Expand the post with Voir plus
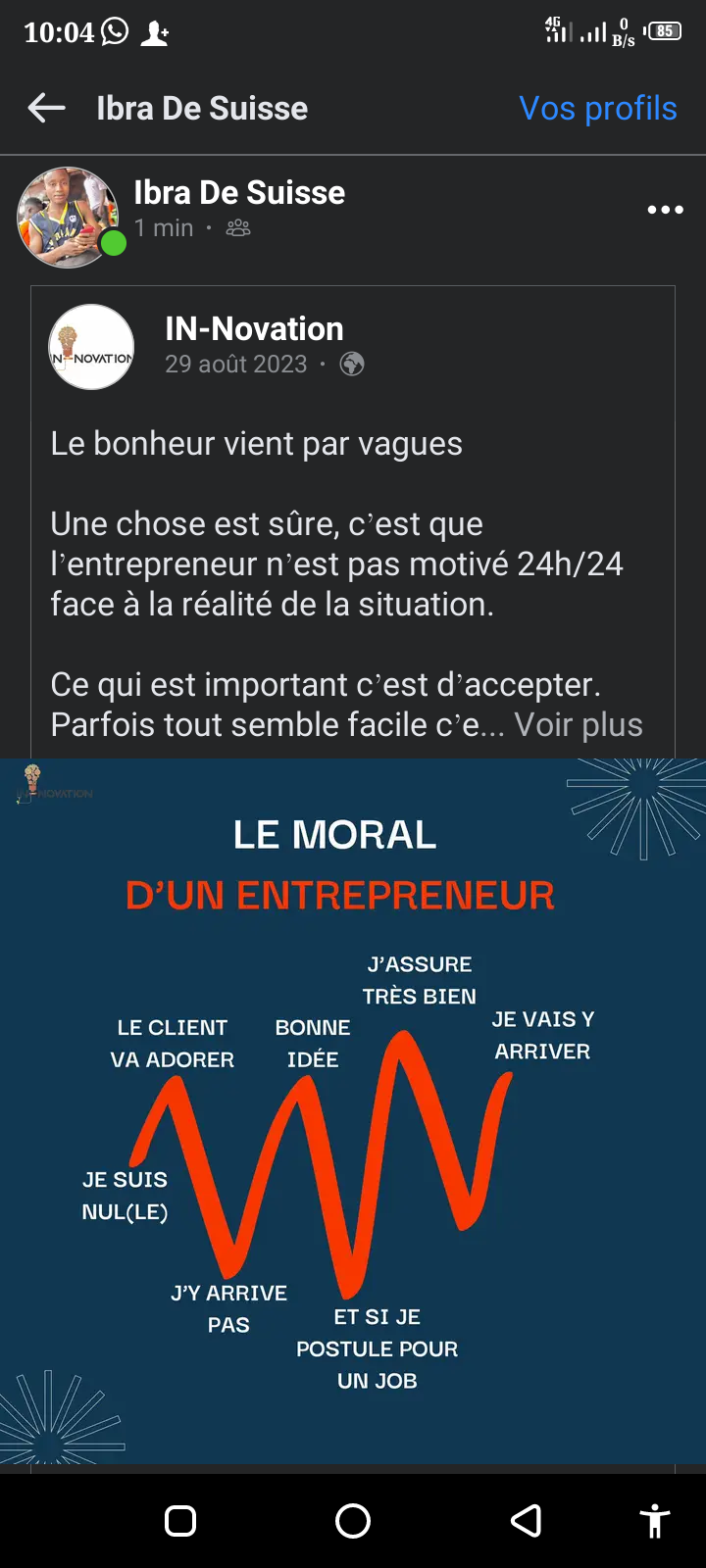The image size is (706, 1568). pyautogui.click(x=579, y=724)
